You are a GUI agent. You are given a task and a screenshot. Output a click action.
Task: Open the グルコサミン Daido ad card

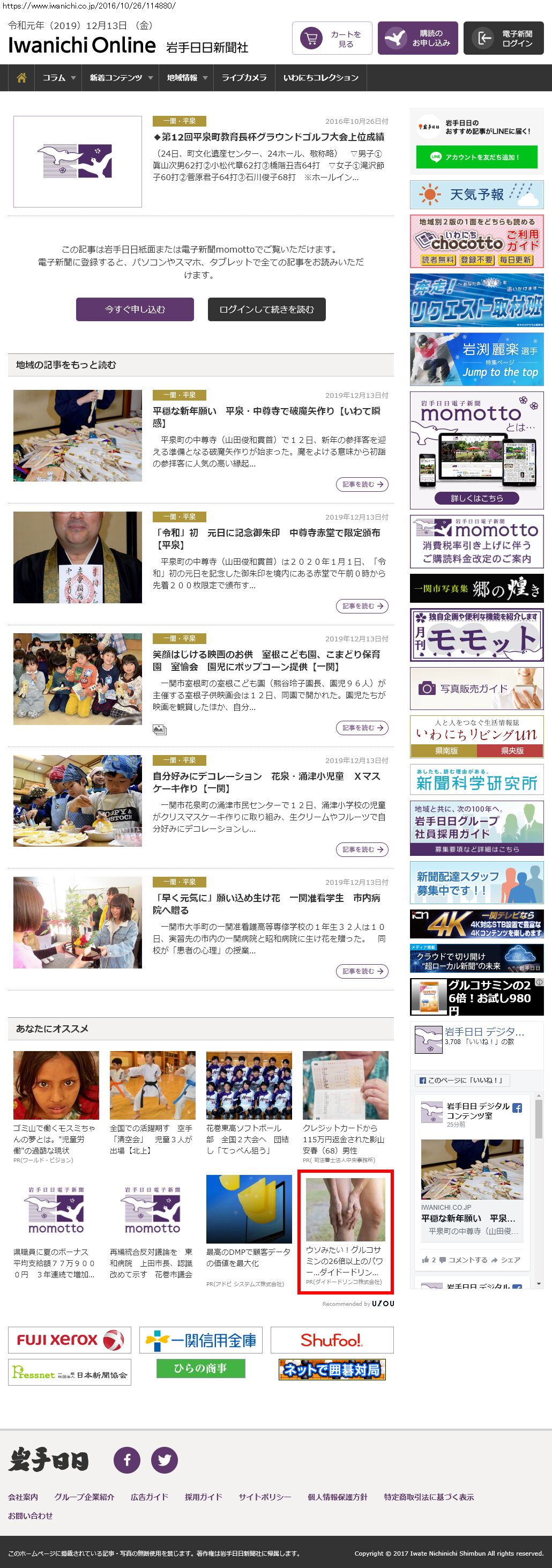click(345, 1231)
